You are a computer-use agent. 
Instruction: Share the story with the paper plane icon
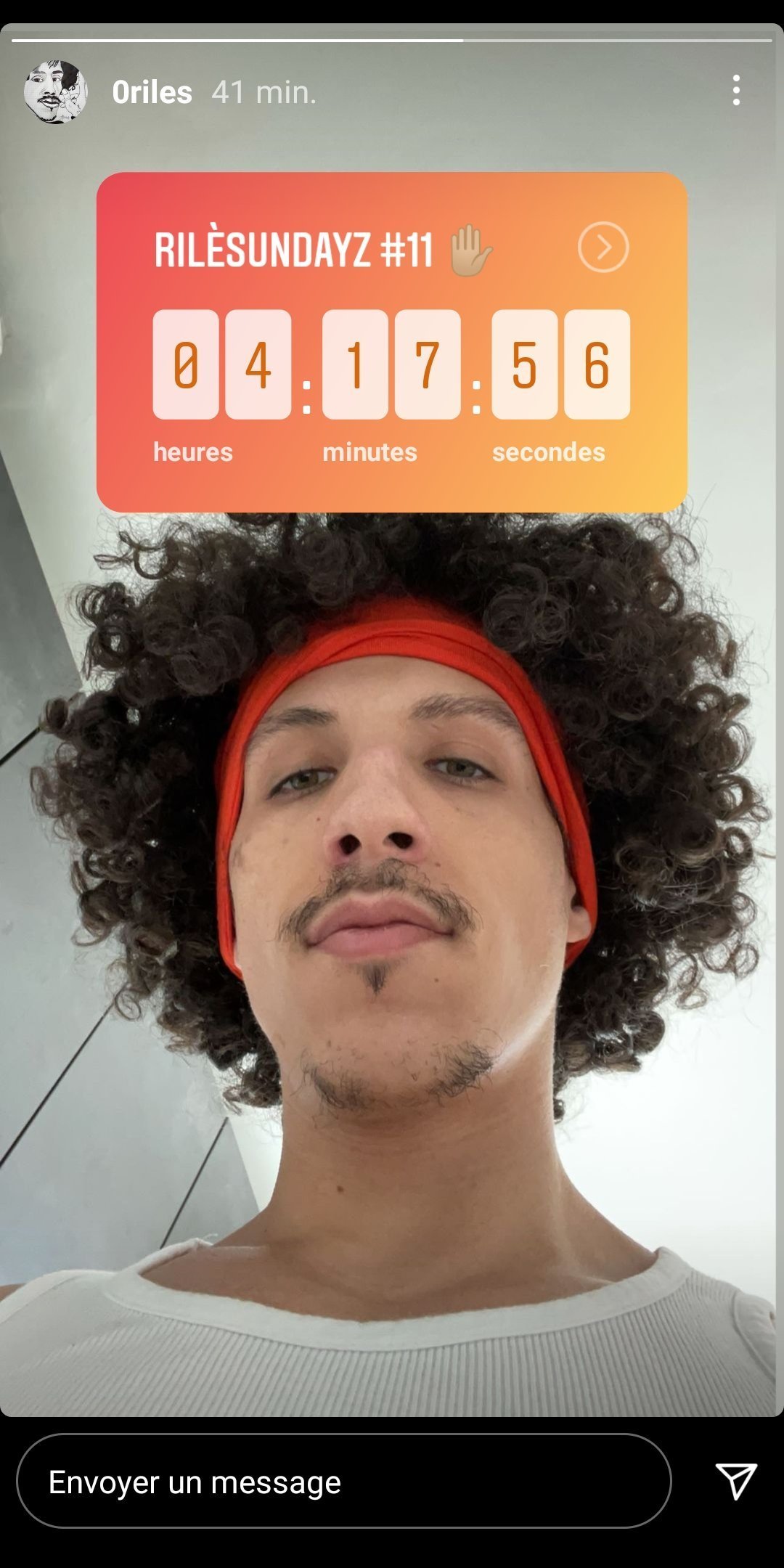[x=736, y=1480]
